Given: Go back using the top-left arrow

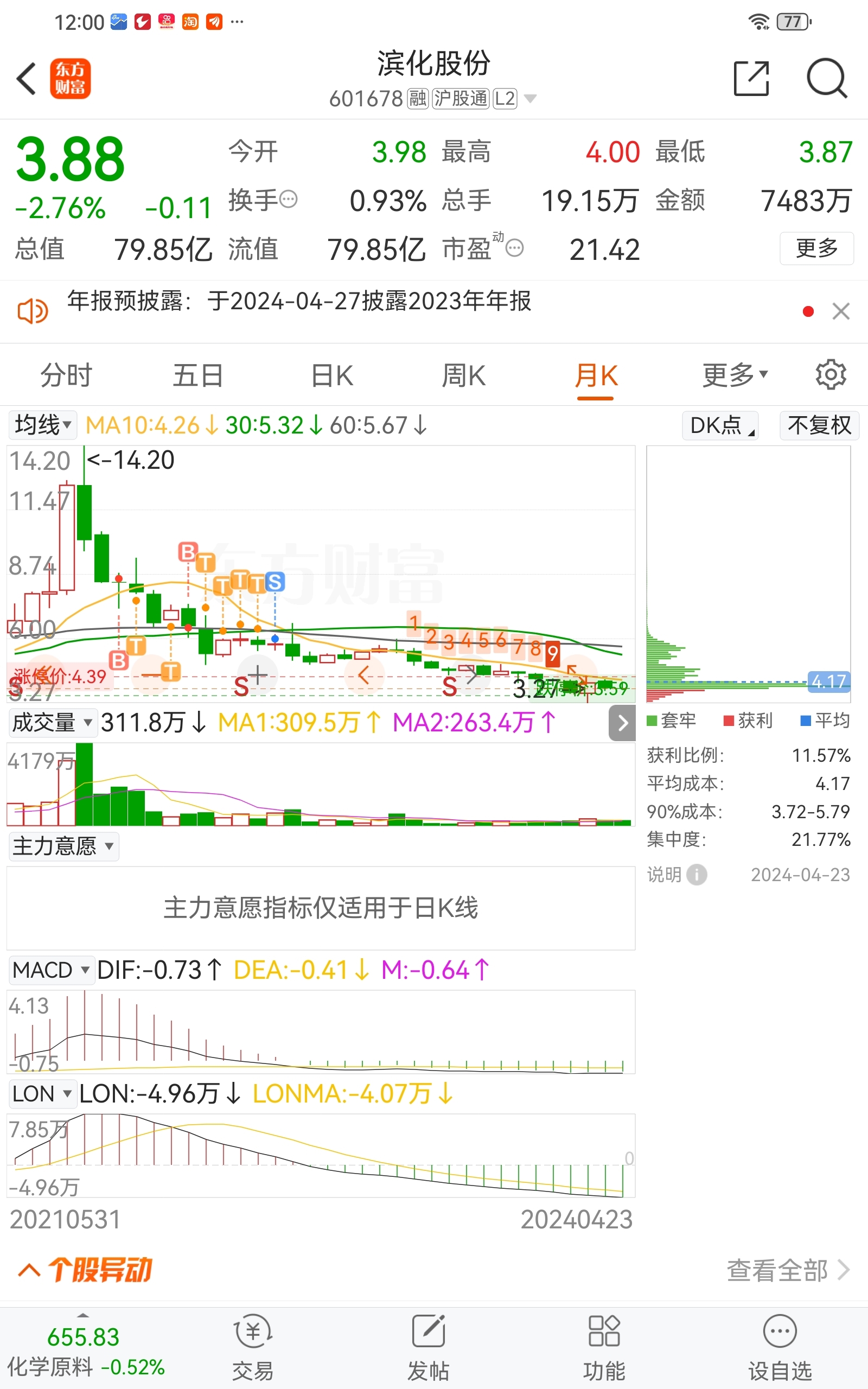Looking at the screenshot, I should pos(27,79).
